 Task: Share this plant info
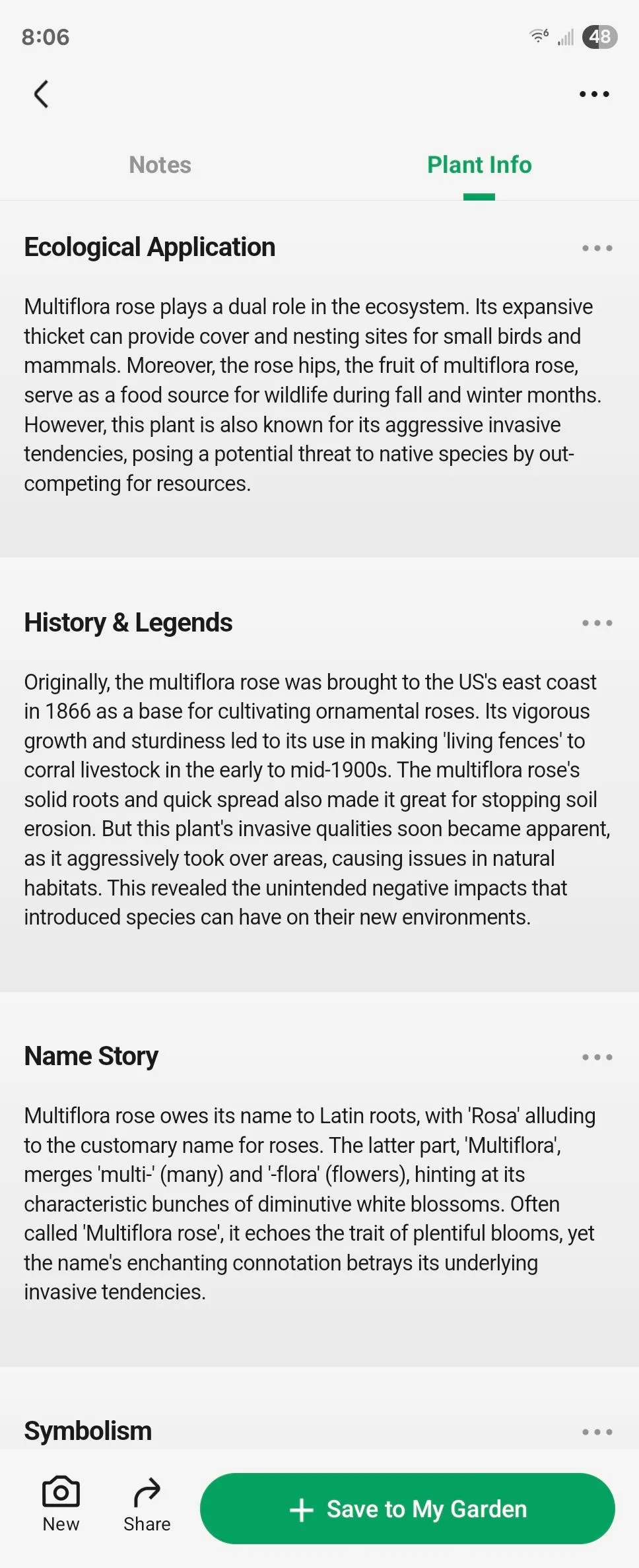coord(147,1505)
